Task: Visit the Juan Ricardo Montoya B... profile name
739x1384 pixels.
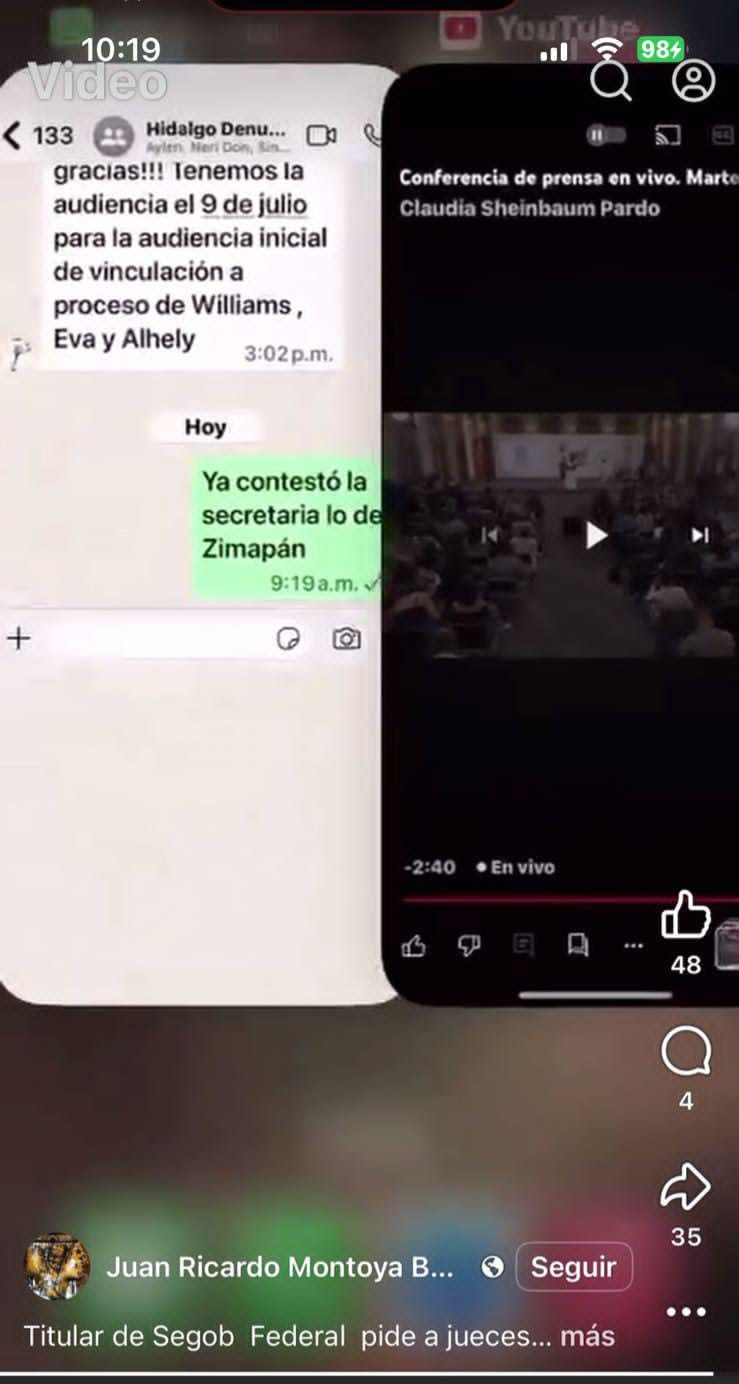Action: [x=280, y=1268]
